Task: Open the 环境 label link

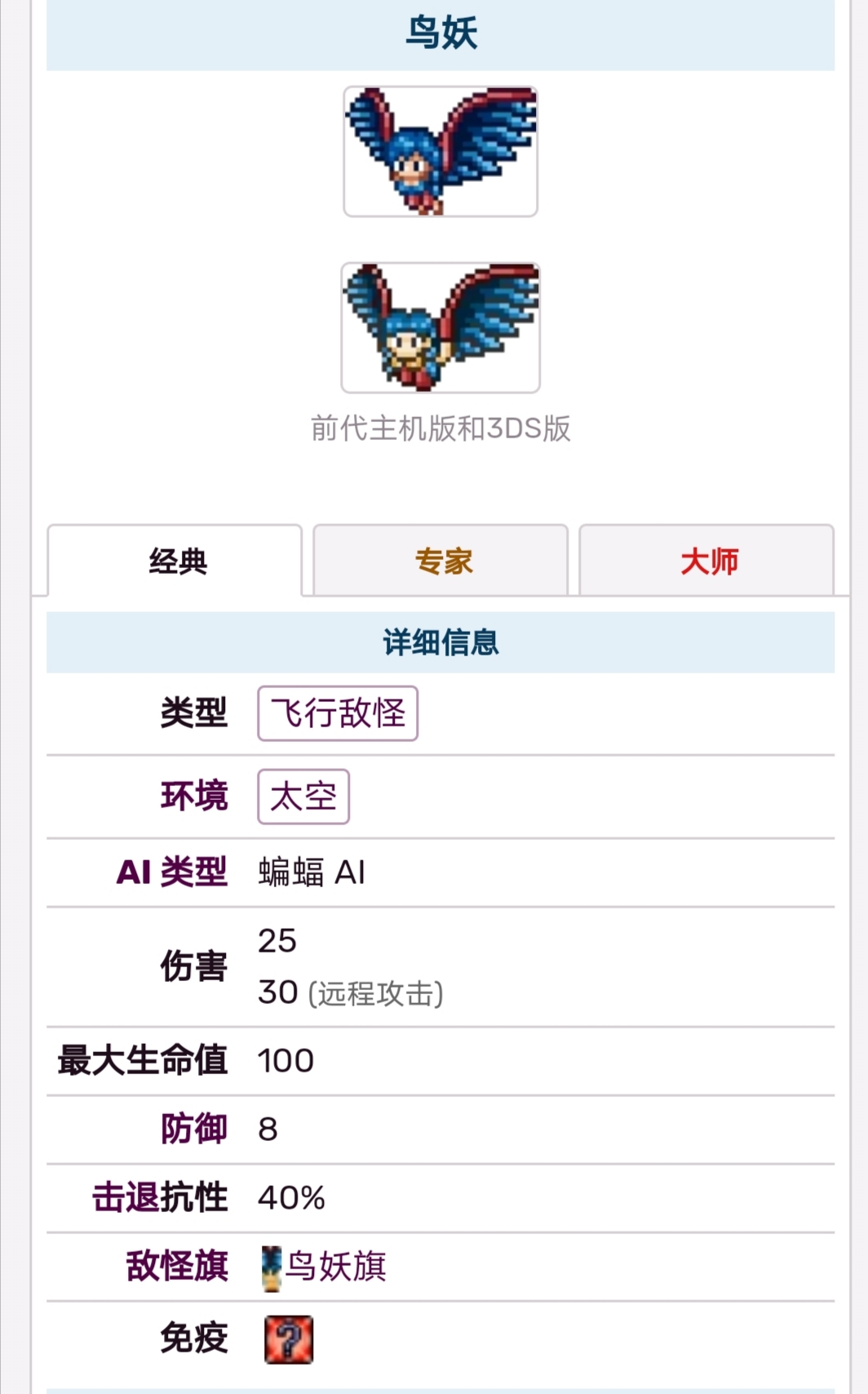Action: 194,797
